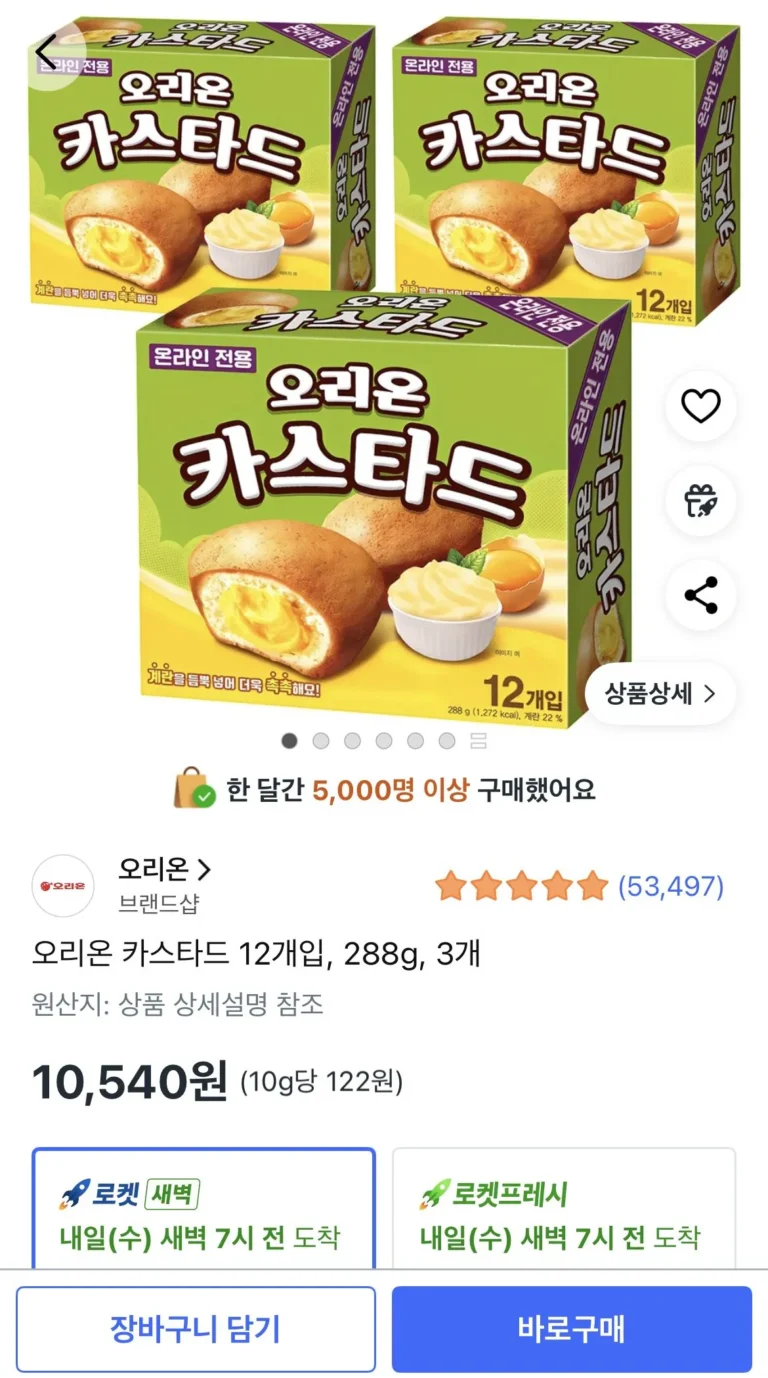This screenshot has width=768, height=1378.
Task: Choose 로켓프레시 delivery option
Action: pos(563,1210)
